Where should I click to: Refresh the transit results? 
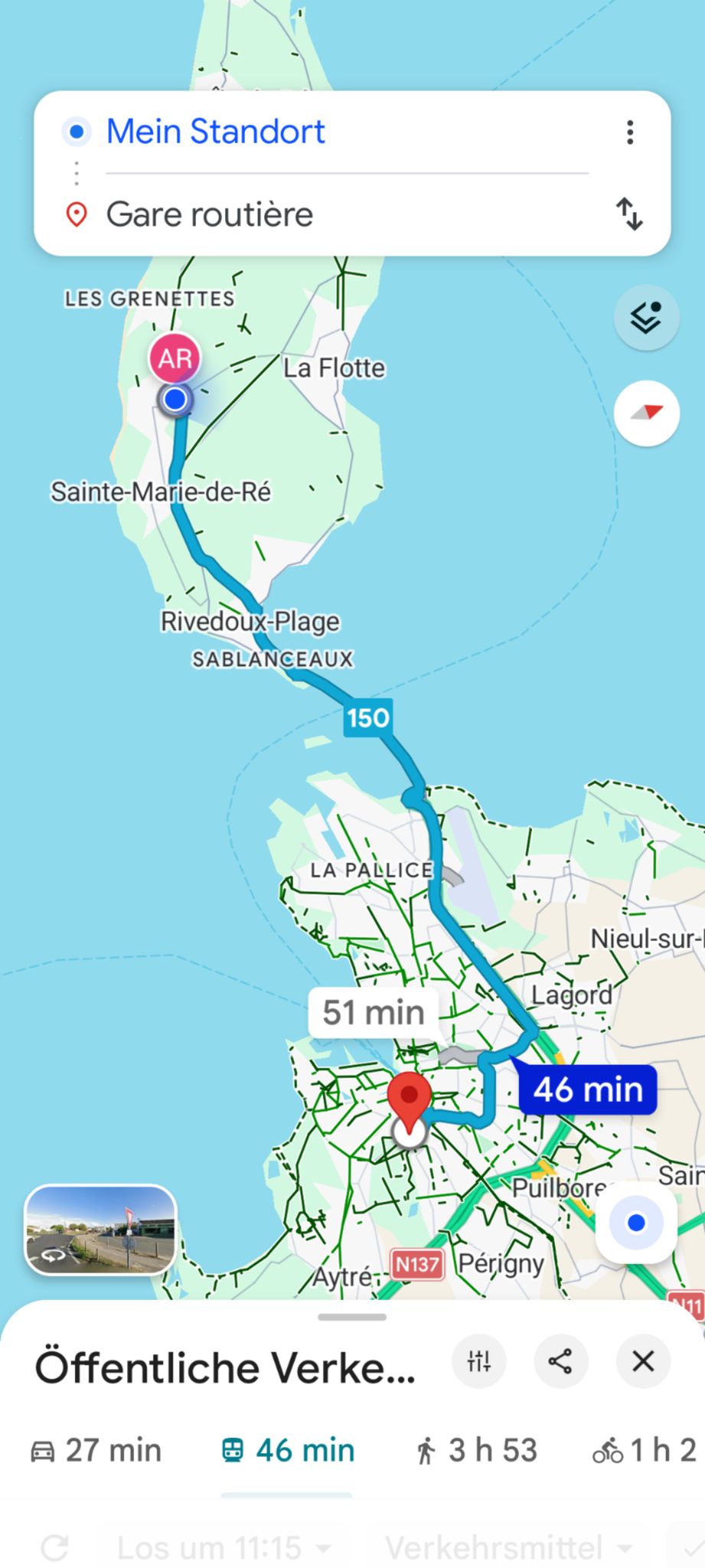point(54,1547)
